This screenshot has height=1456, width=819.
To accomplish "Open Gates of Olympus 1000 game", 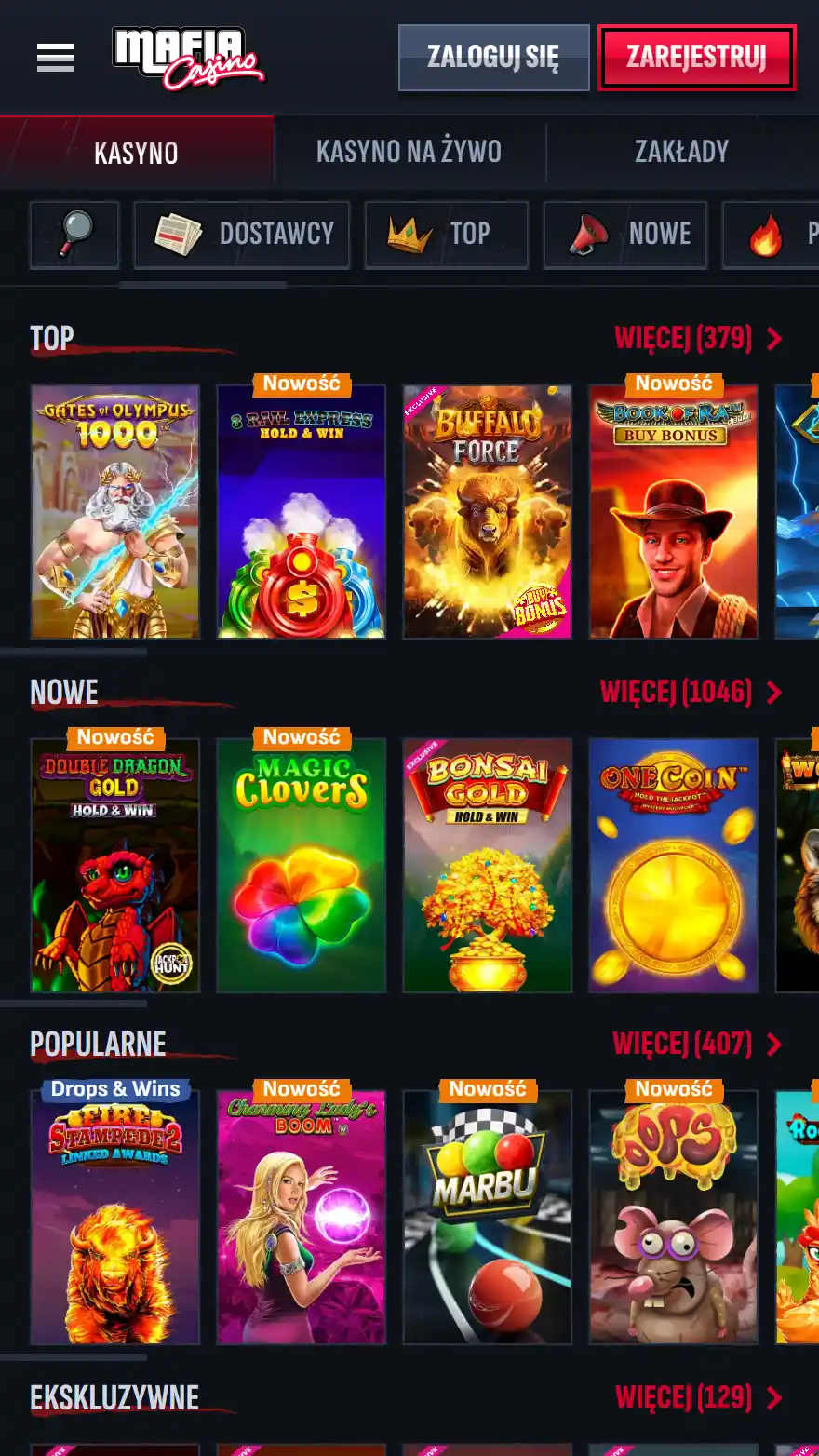I will (x=115, y=512).
